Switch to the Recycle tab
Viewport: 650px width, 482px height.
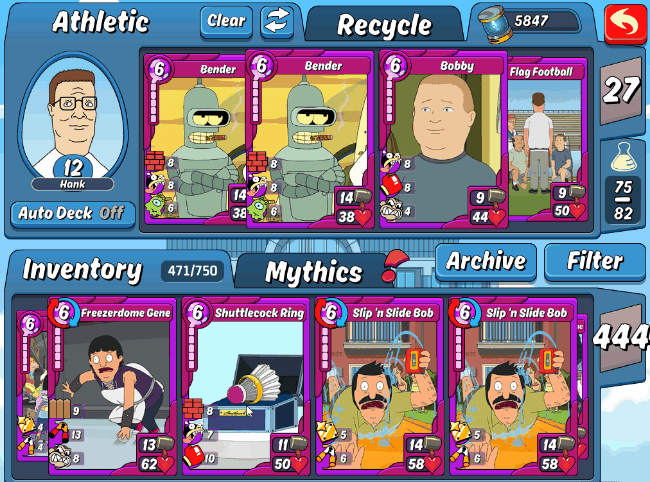[x=384, y=24]
